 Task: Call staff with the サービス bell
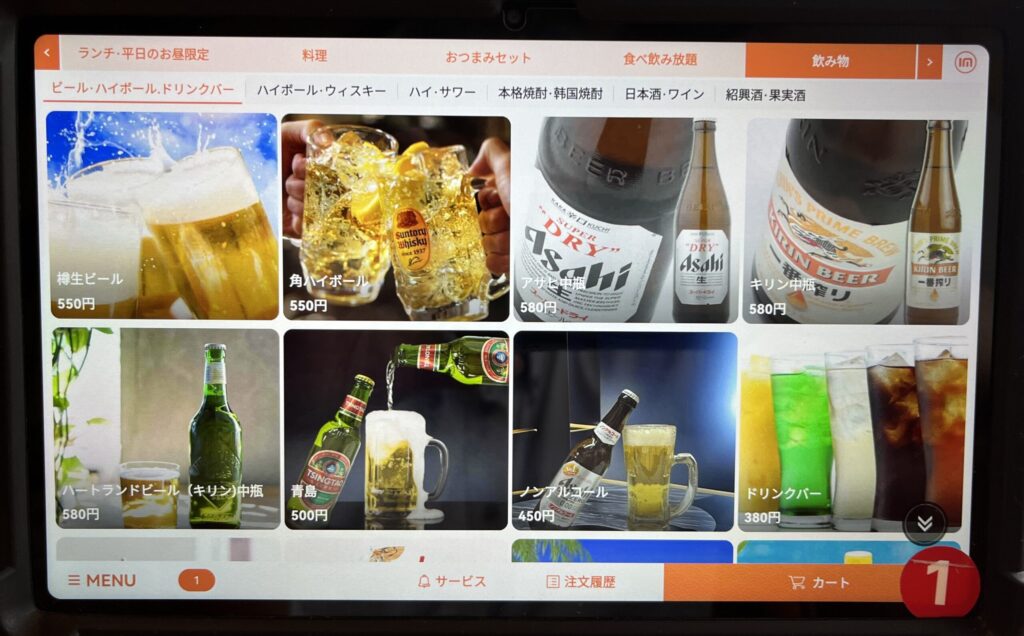(451, 581)
